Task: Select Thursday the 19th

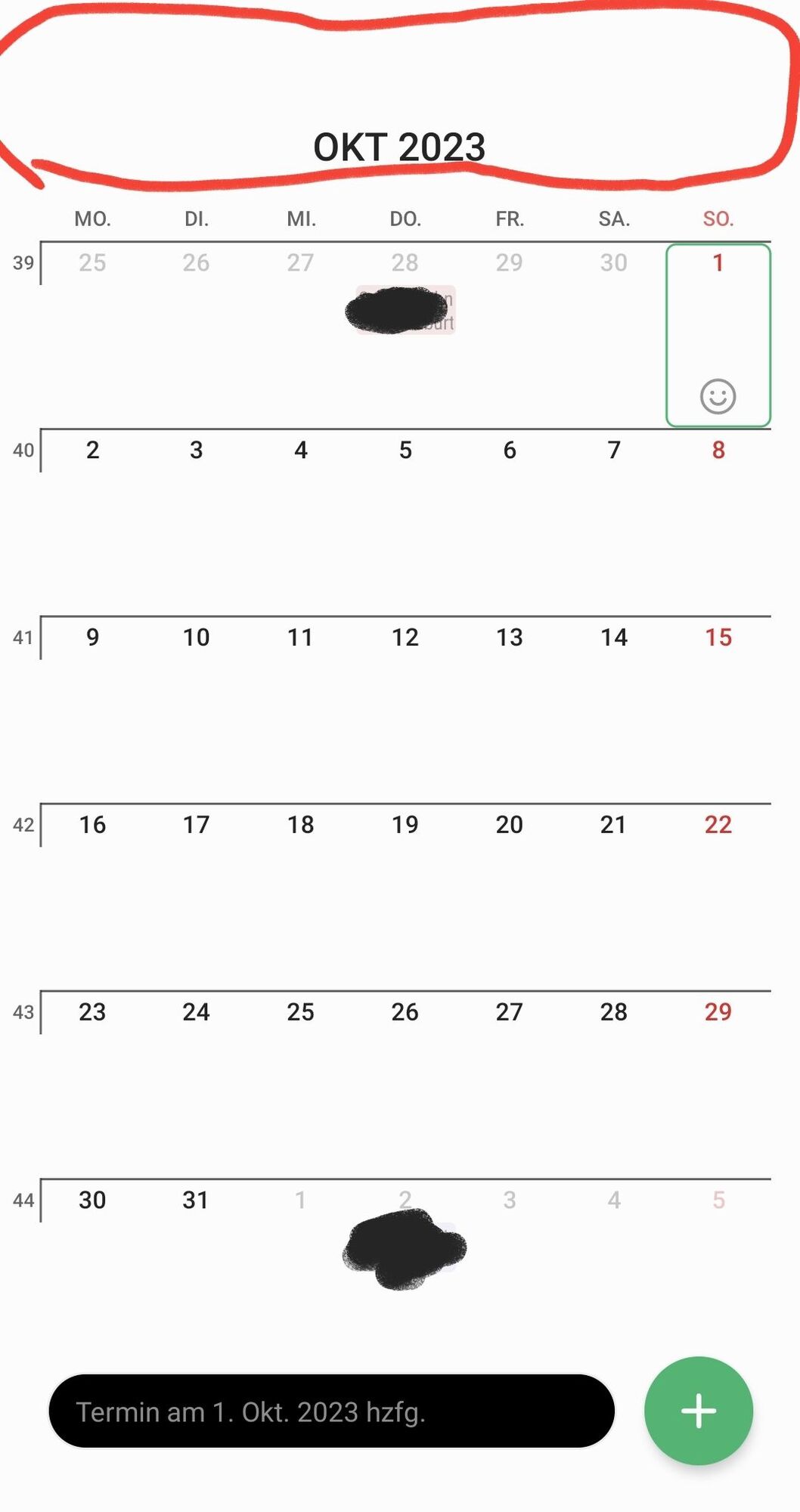Action: (405, 825)
